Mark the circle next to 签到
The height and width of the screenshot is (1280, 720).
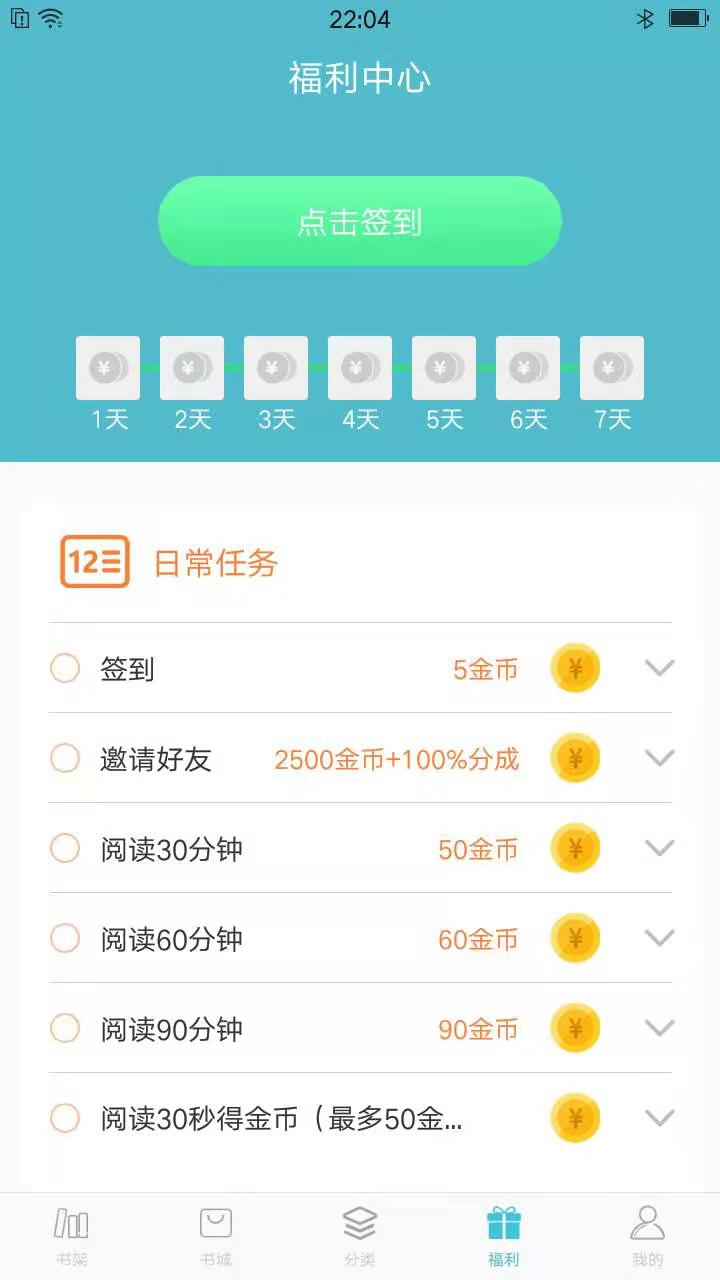point(64,668)
